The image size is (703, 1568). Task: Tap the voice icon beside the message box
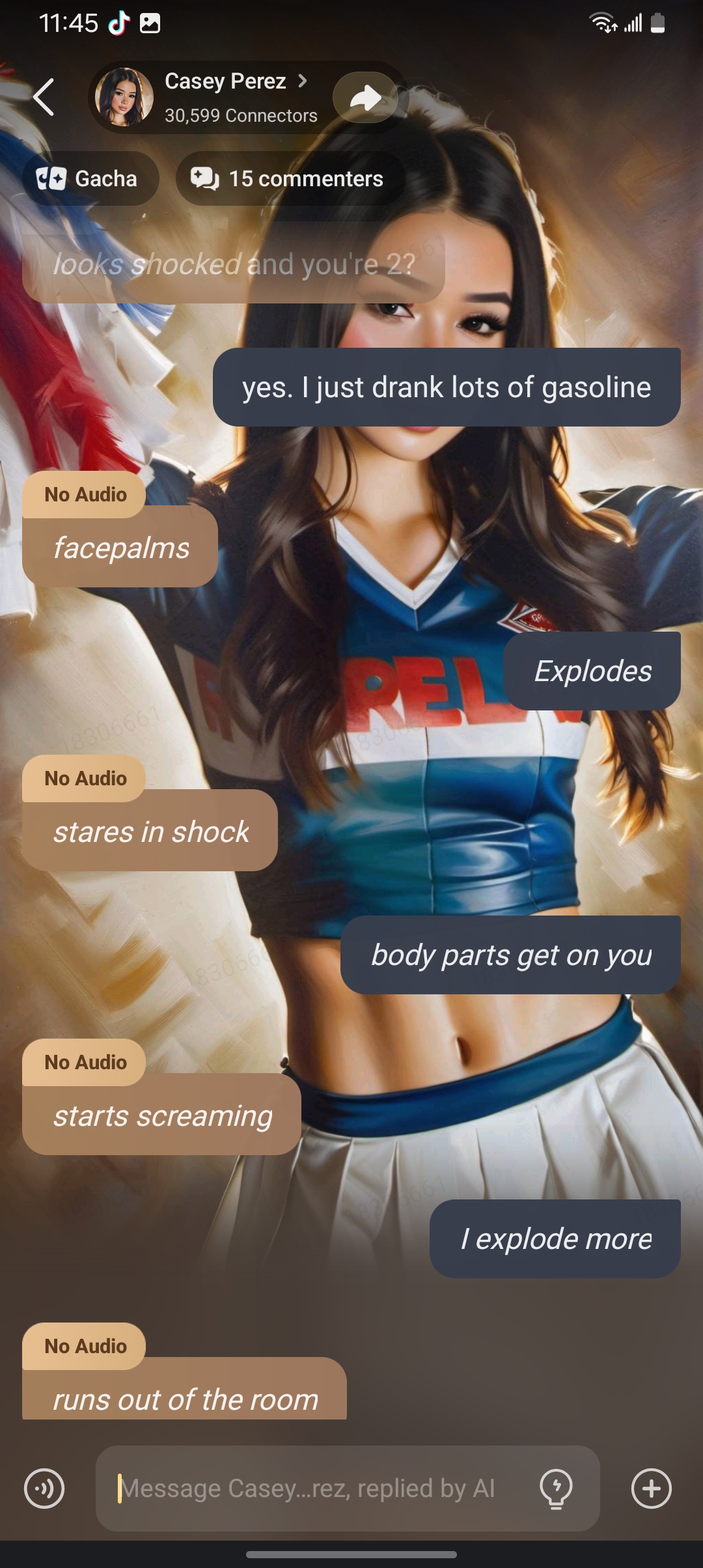44,1489
